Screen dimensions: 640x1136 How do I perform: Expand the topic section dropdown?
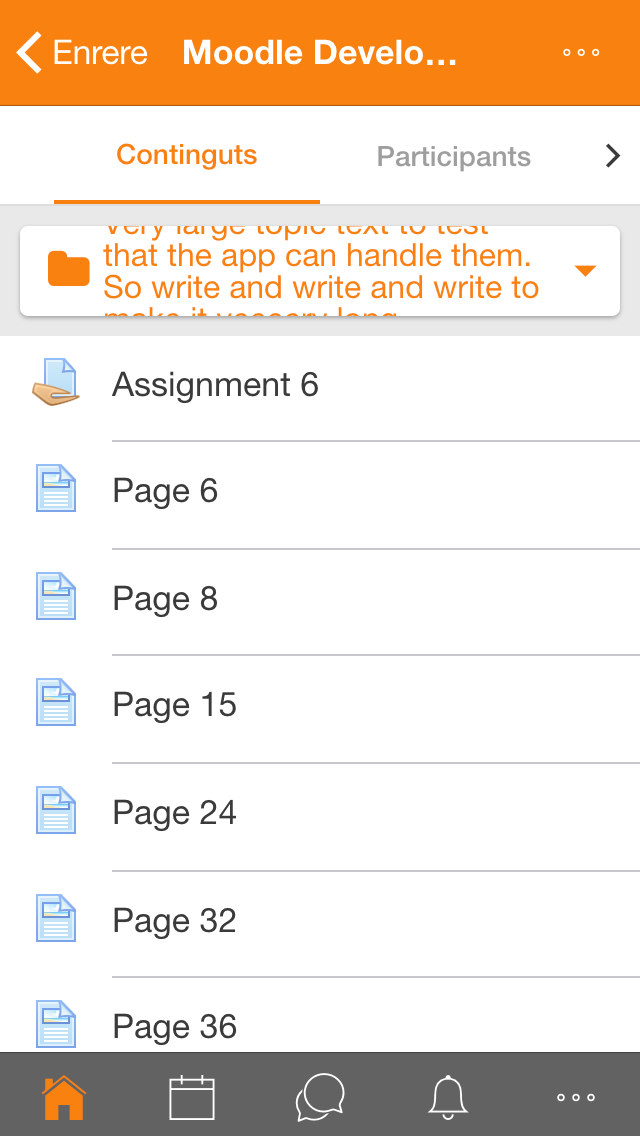coord(320,271)
